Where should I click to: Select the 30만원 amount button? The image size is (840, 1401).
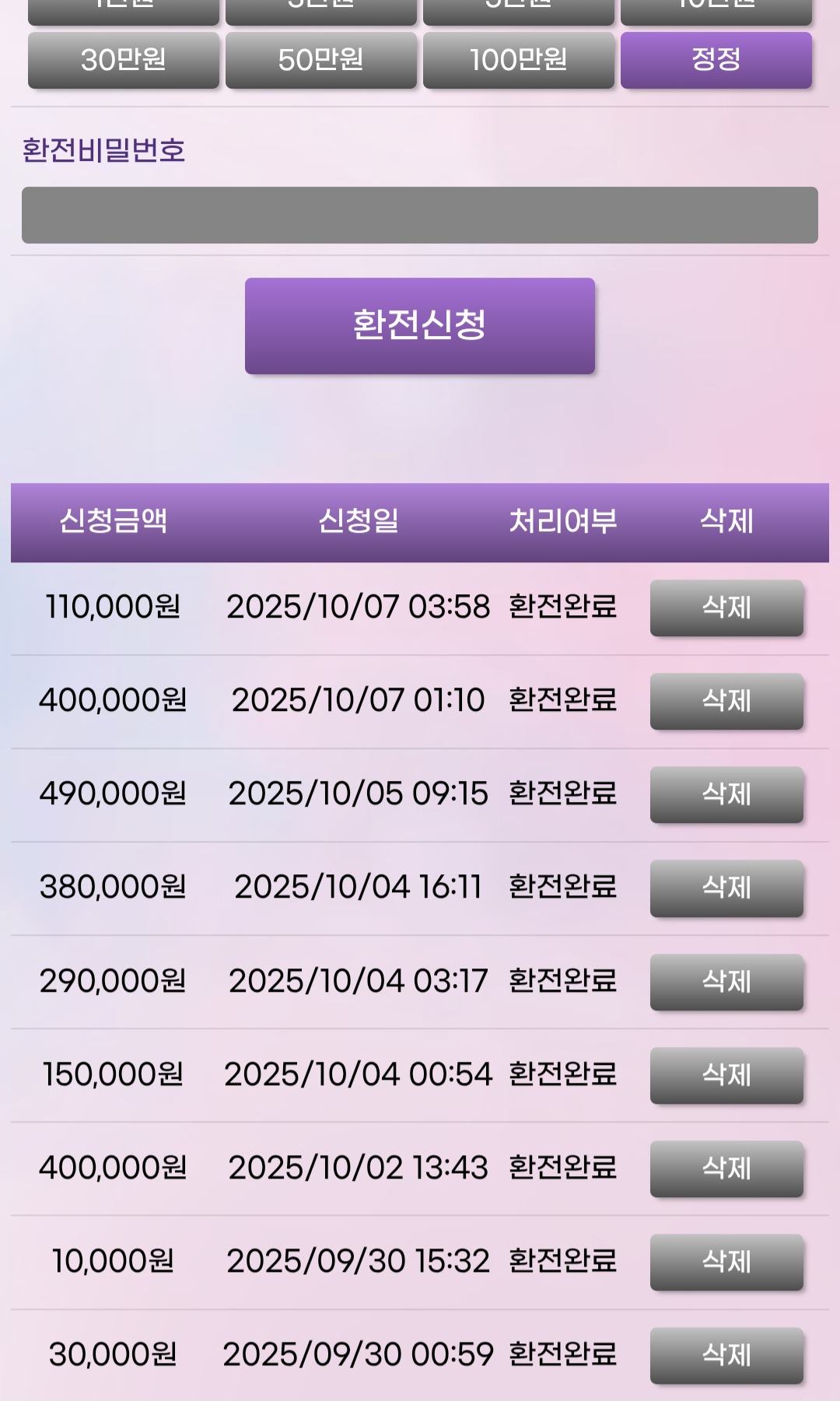coord(124,60)
